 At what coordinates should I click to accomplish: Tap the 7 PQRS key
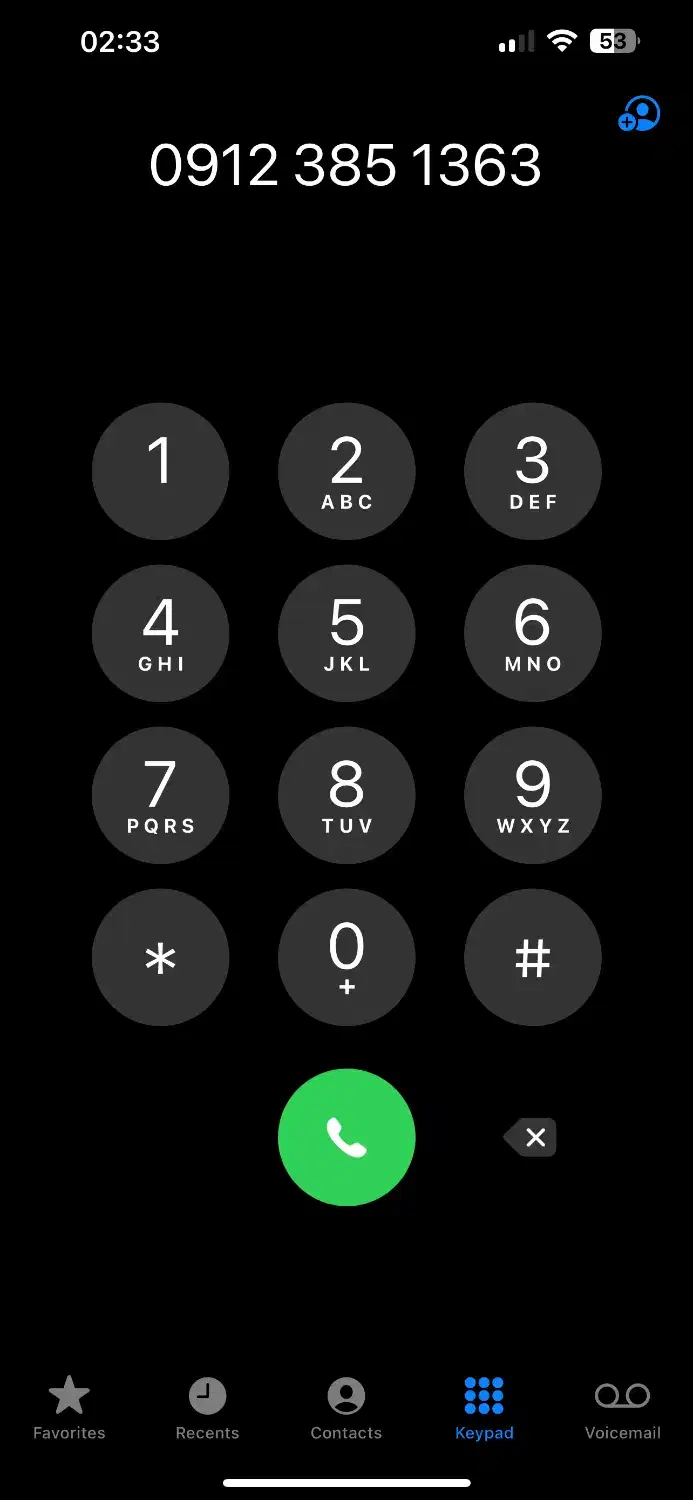click(x=160, y=795)
